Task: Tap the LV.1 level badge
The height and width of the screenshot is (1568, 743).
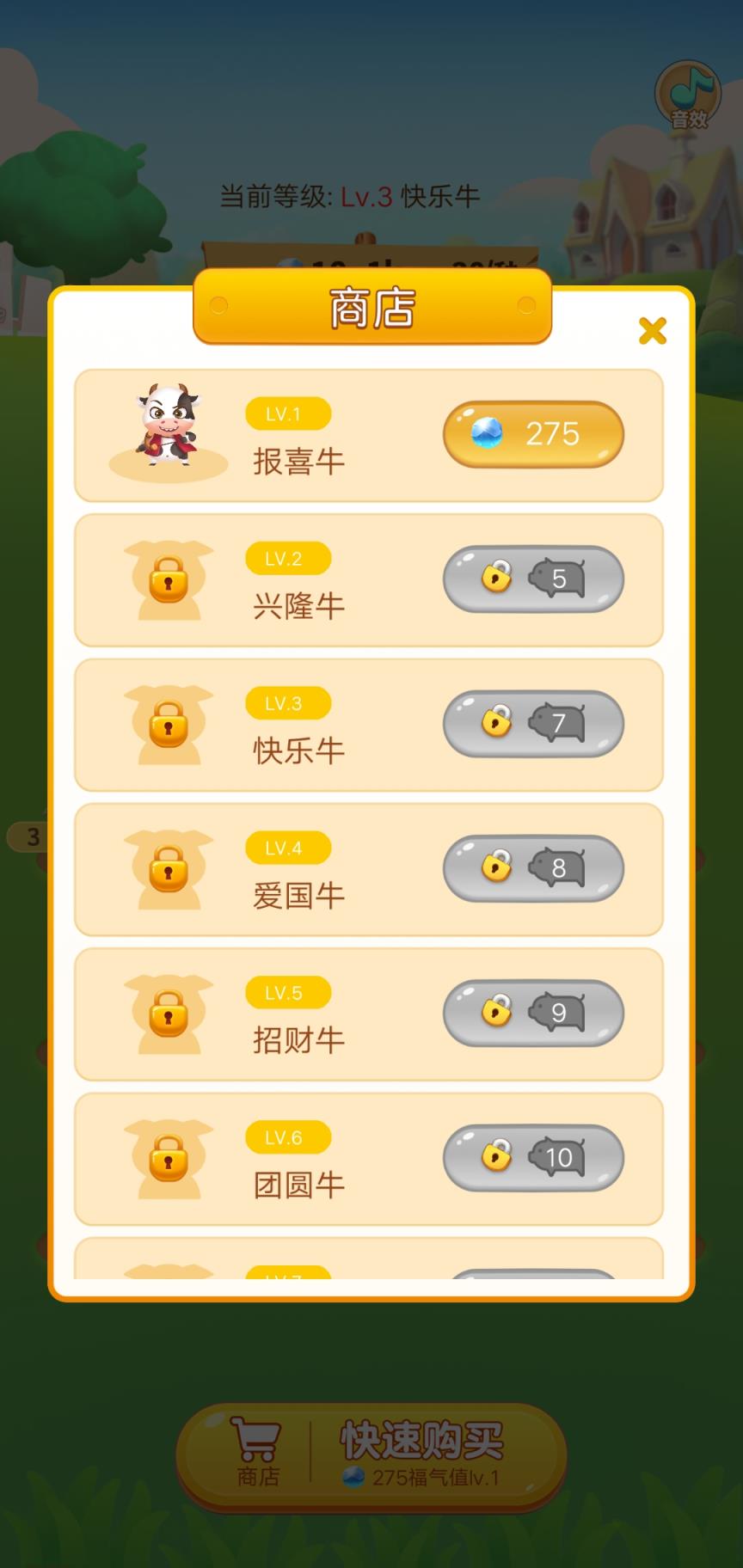Action: pyautogui.click(x=287, y=413)
